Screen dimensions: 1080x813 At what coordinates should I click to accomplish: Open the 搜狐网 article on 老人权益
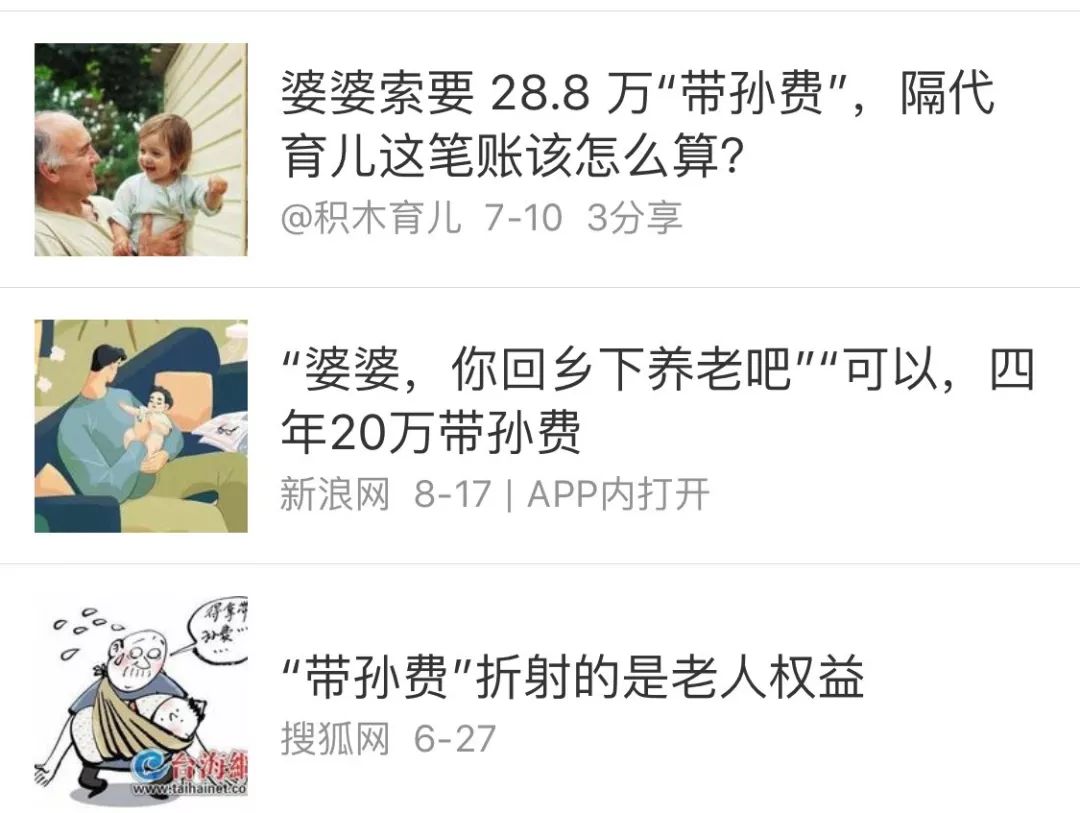coord(571,679)
